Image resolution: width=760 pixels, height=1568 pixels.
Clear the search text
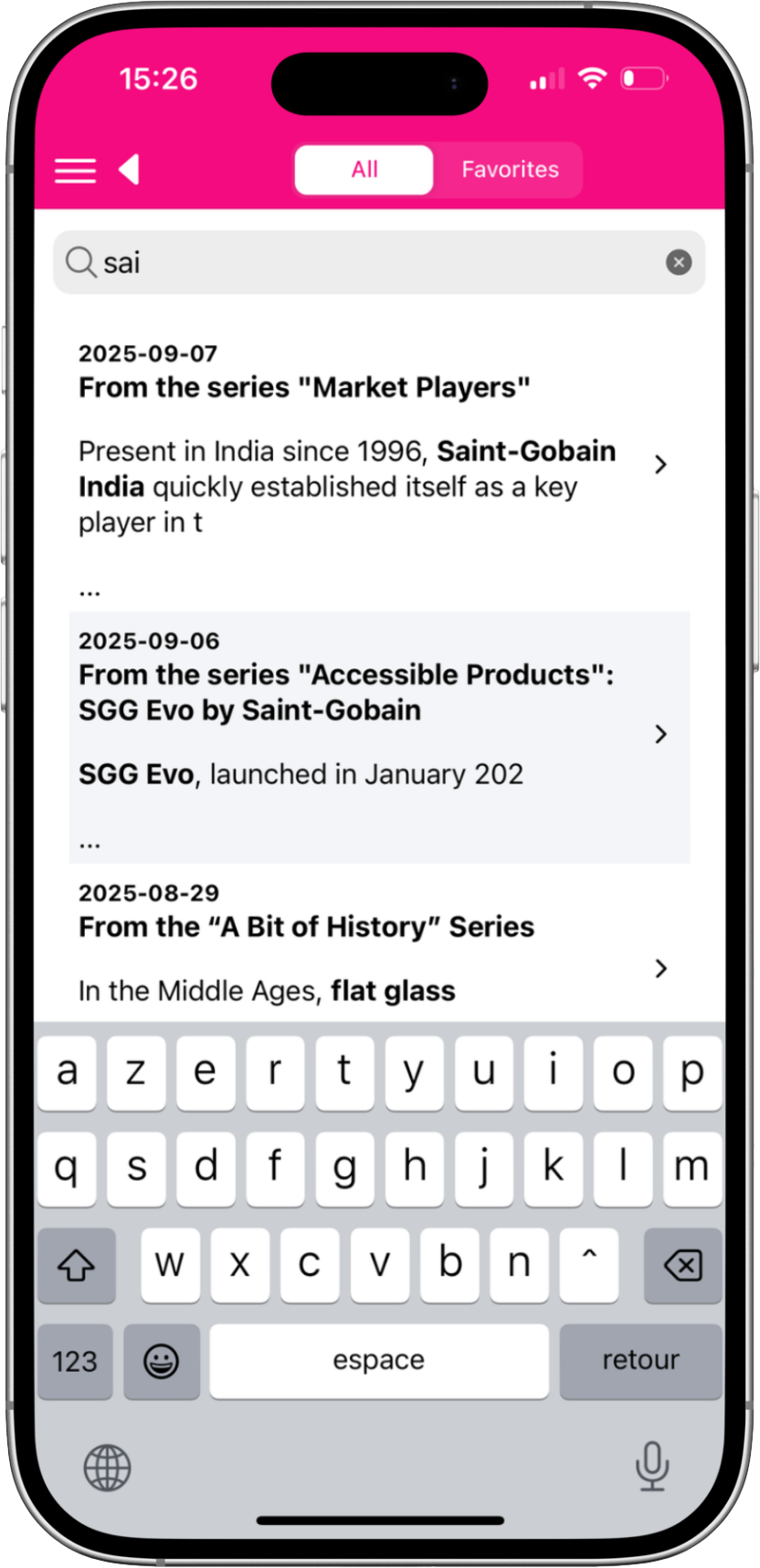tap(678, 263)
